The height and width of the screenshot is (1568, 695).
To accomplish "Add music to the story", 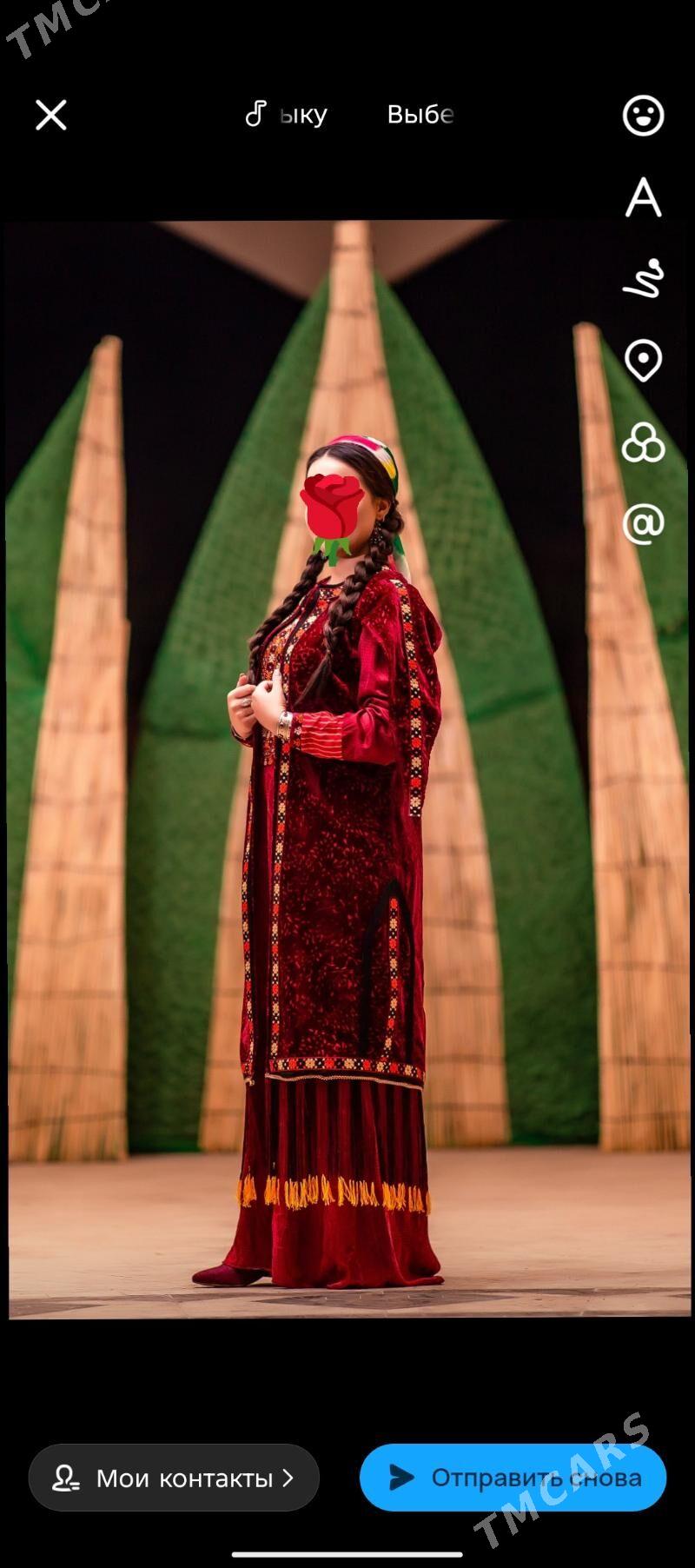I will (286, 114).
